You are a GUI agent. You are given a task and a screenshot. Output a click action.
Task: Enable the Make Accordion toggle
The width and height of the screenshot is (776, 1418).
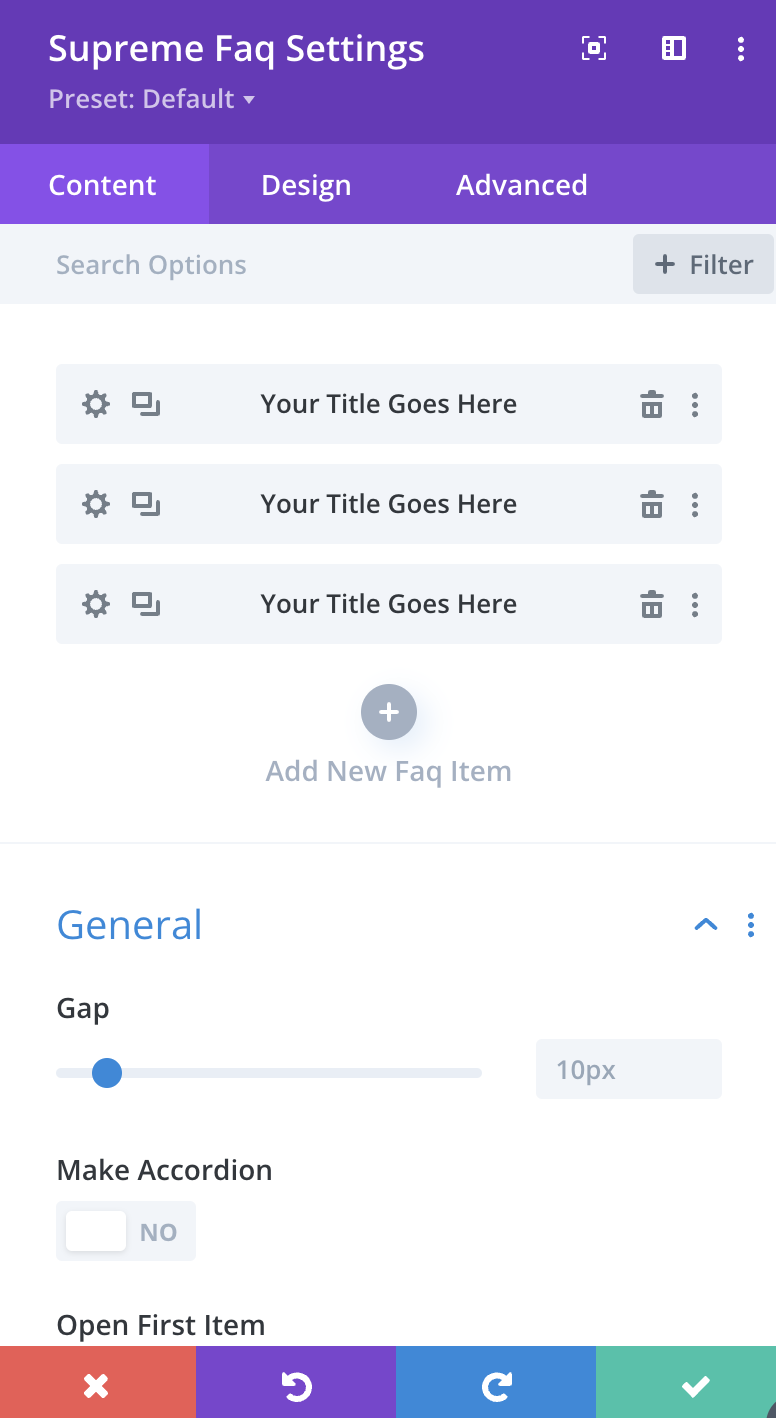coord(126,1231)
